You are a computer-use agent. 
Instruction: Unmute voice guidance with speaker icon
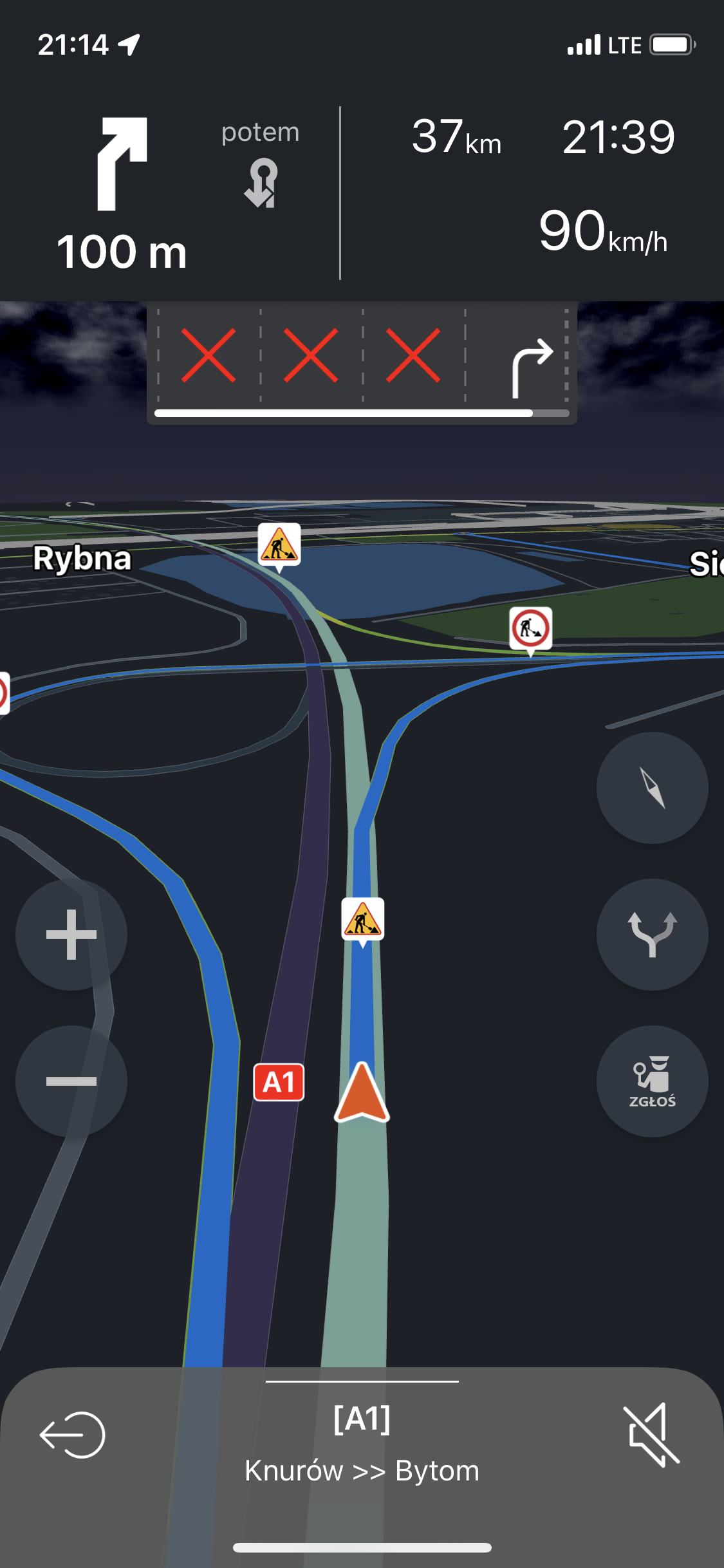[x=651, y=1435]
